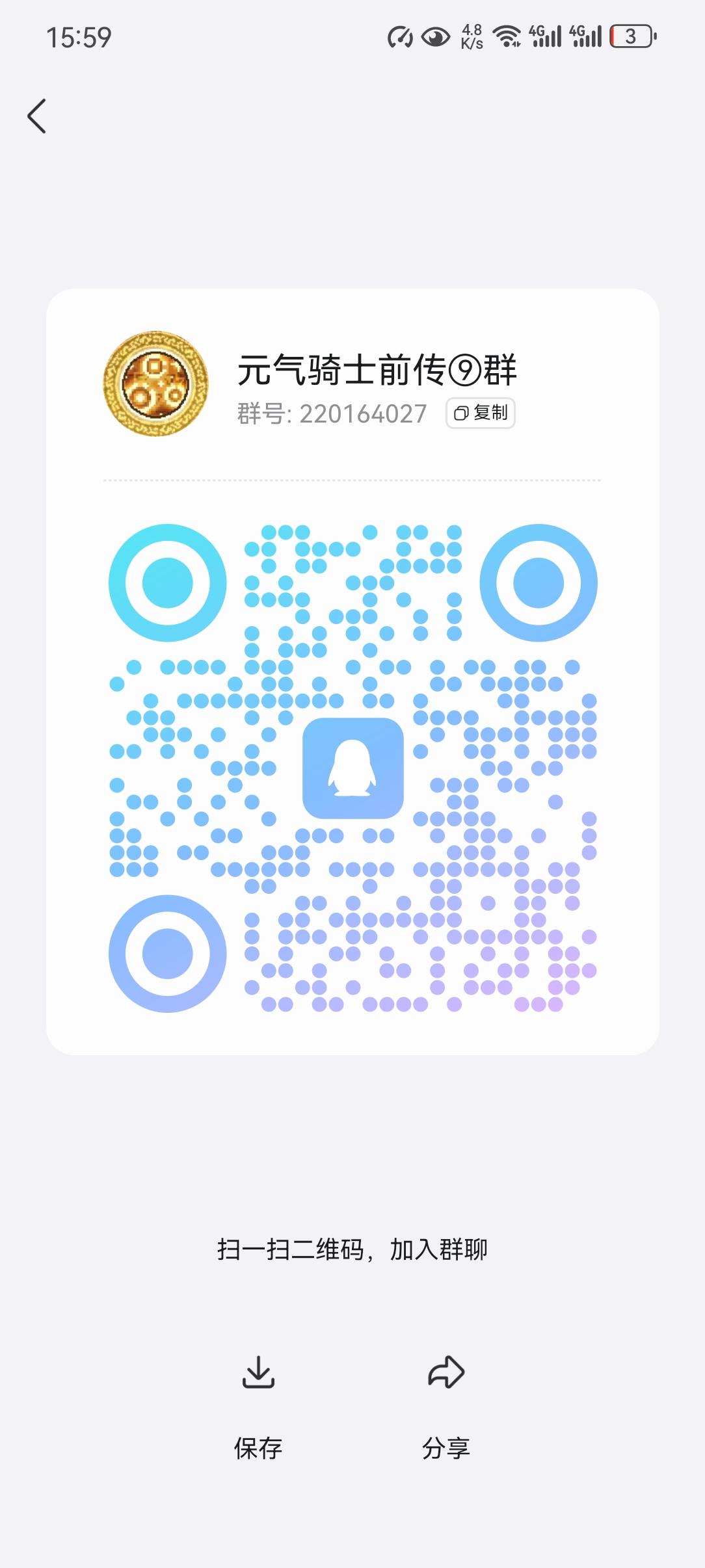Screen dimensions: 705x1568
Task: Tap the clock showing 15:59
Action: (x=80, y=37)
